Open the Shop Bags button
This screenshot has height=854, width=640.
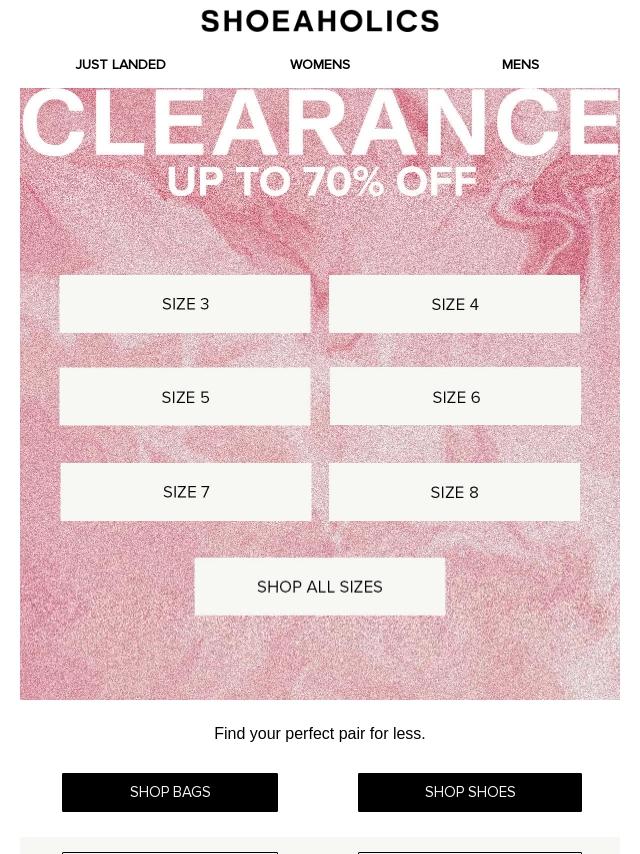pyautogui.click(x=170, y=792)
